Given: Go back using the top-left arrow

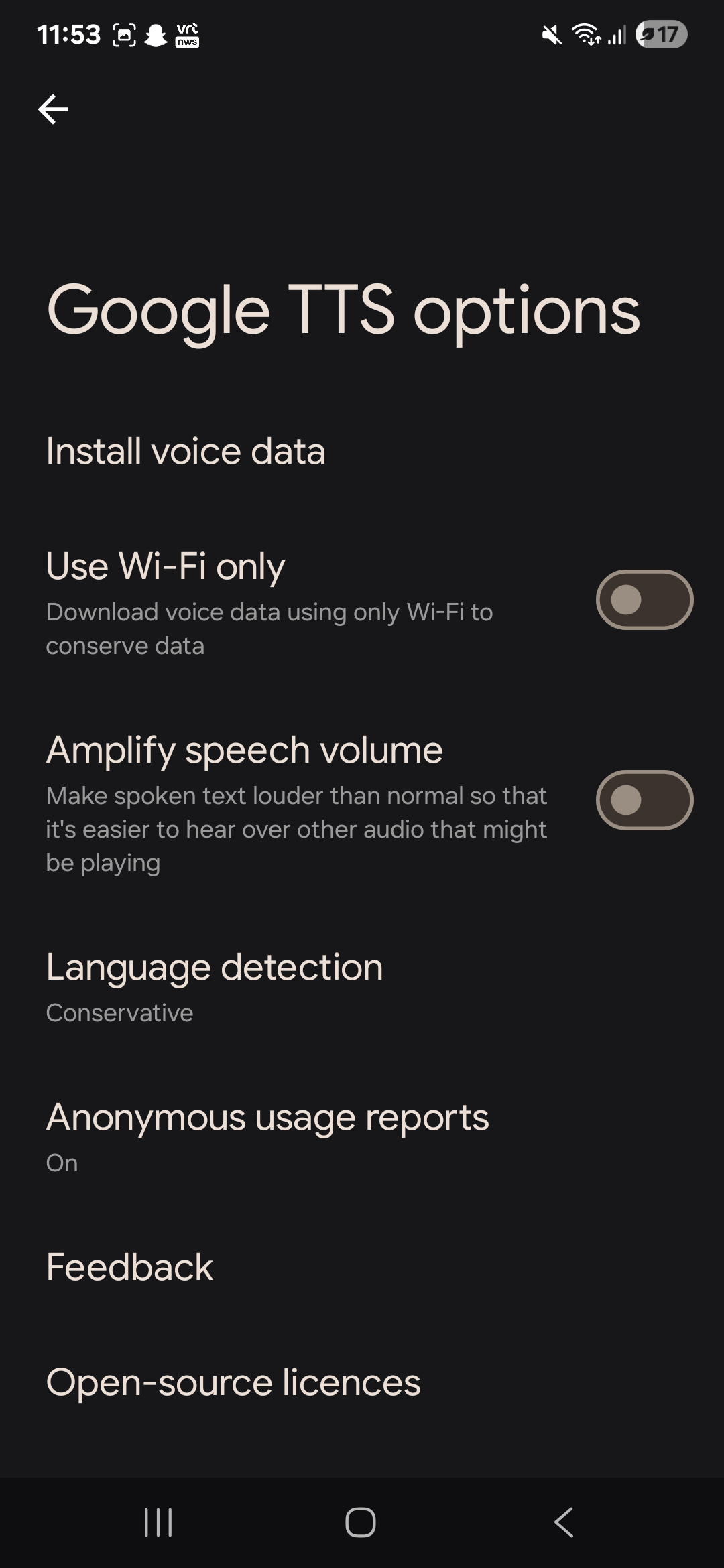Looking at the screenshot, I should click(x=53, y=109).
